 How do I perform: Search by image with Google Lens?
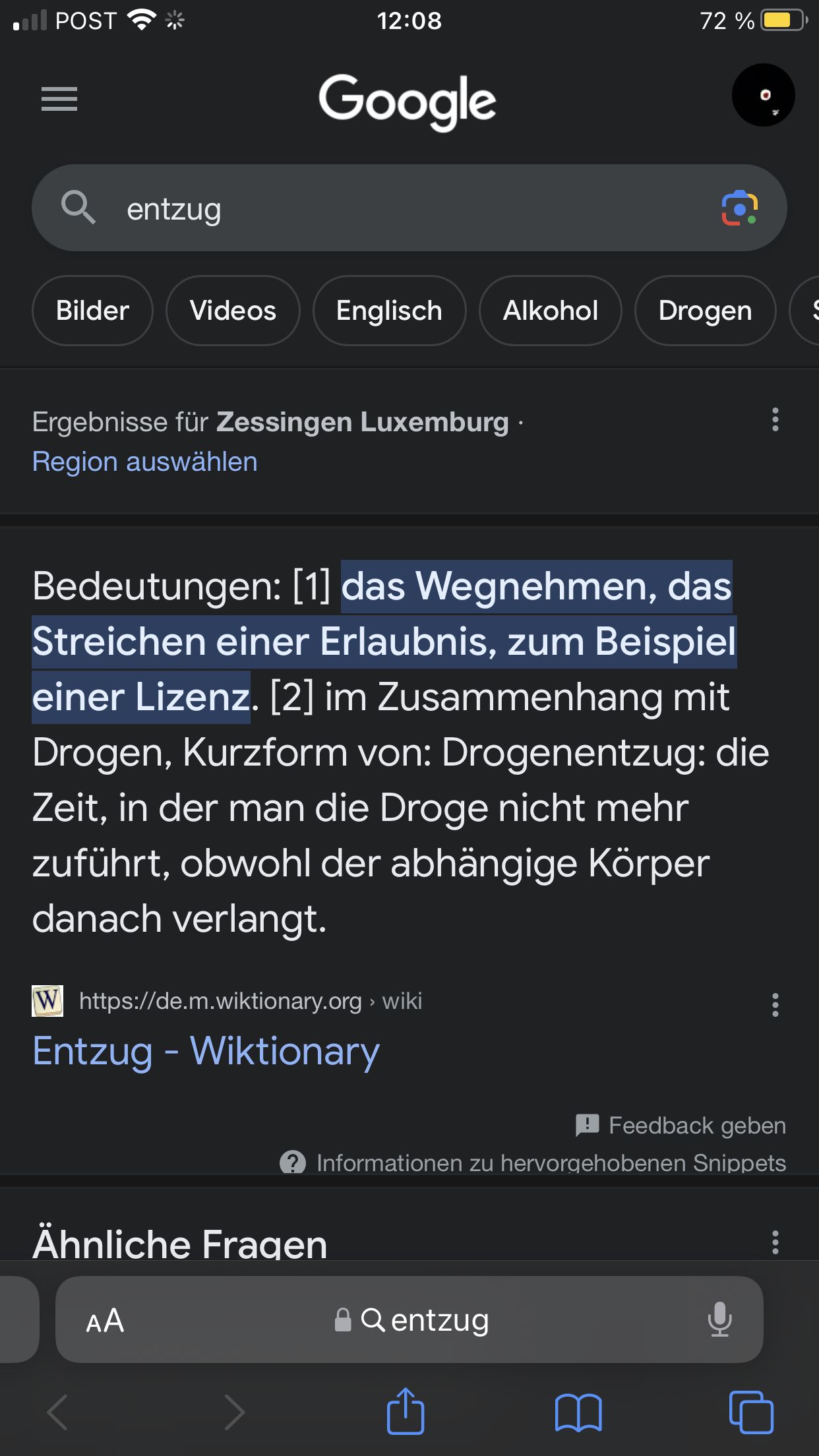point(739,208)
